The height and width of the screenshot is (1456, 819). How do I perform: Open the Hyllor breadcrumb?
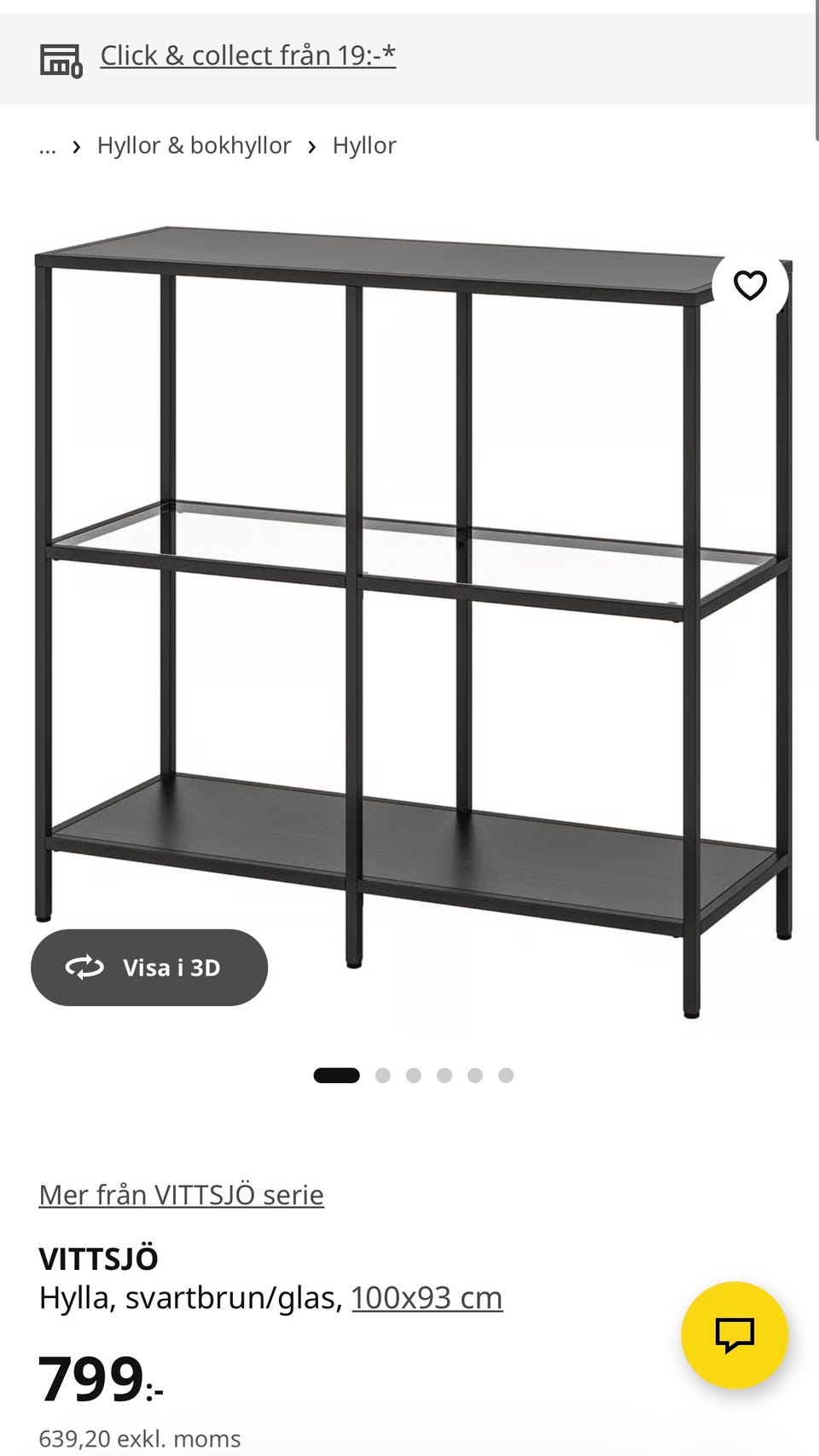[364, 146]
